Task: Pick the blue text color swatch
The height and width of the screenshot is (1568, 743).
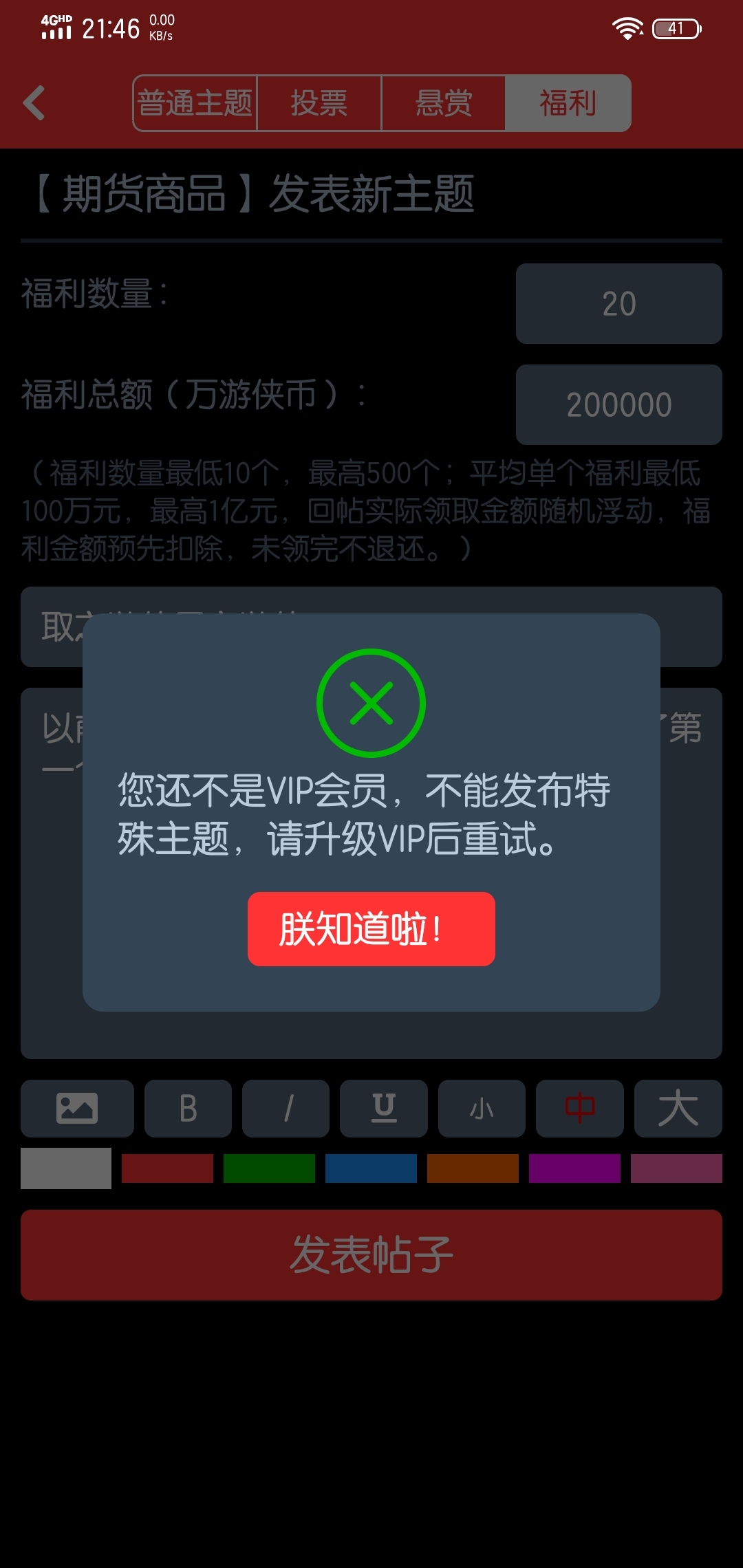Action: [371, 1168]
